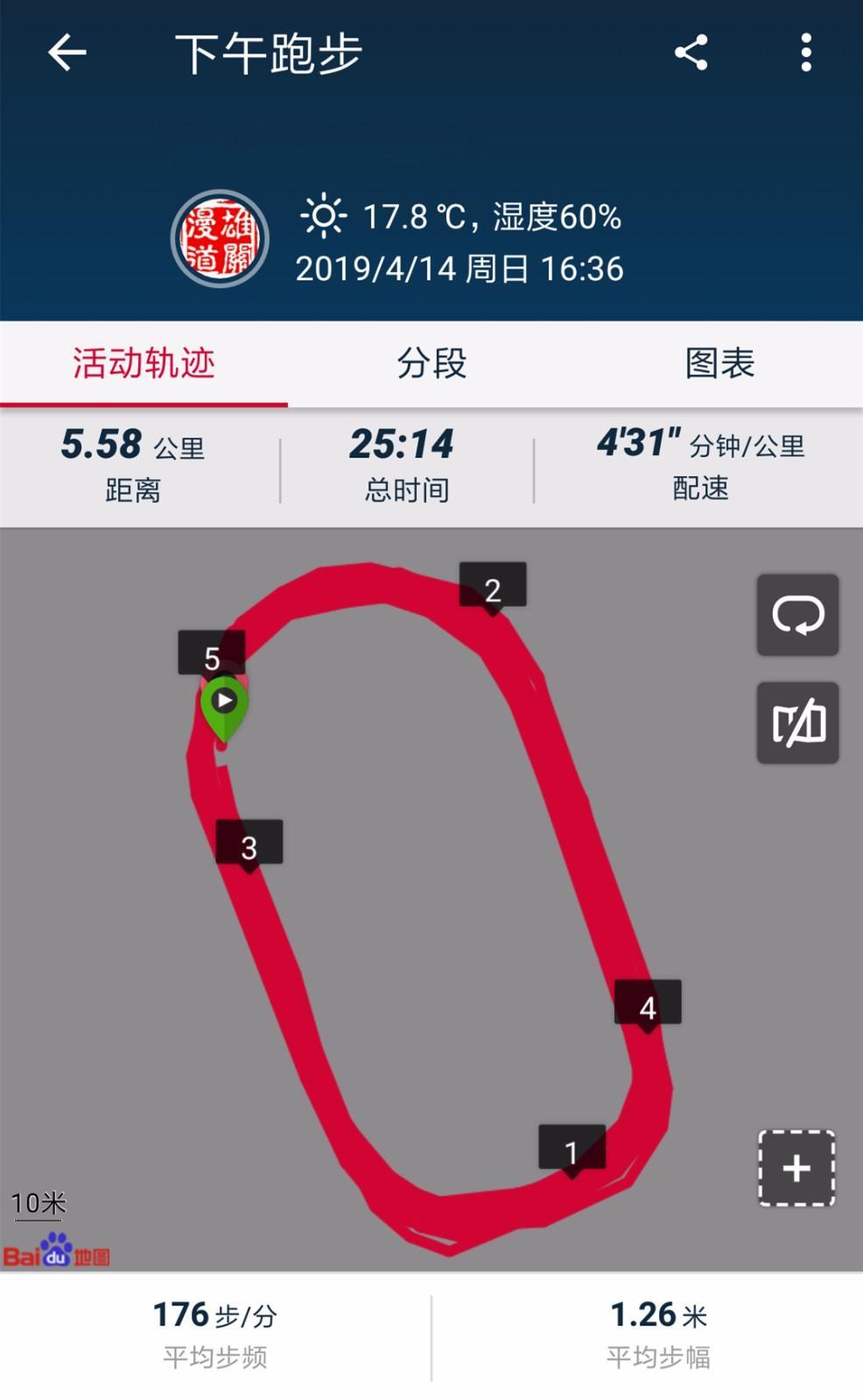Go back using the top-left arrow
This screenshot has height=1400, width=863.
67,53
